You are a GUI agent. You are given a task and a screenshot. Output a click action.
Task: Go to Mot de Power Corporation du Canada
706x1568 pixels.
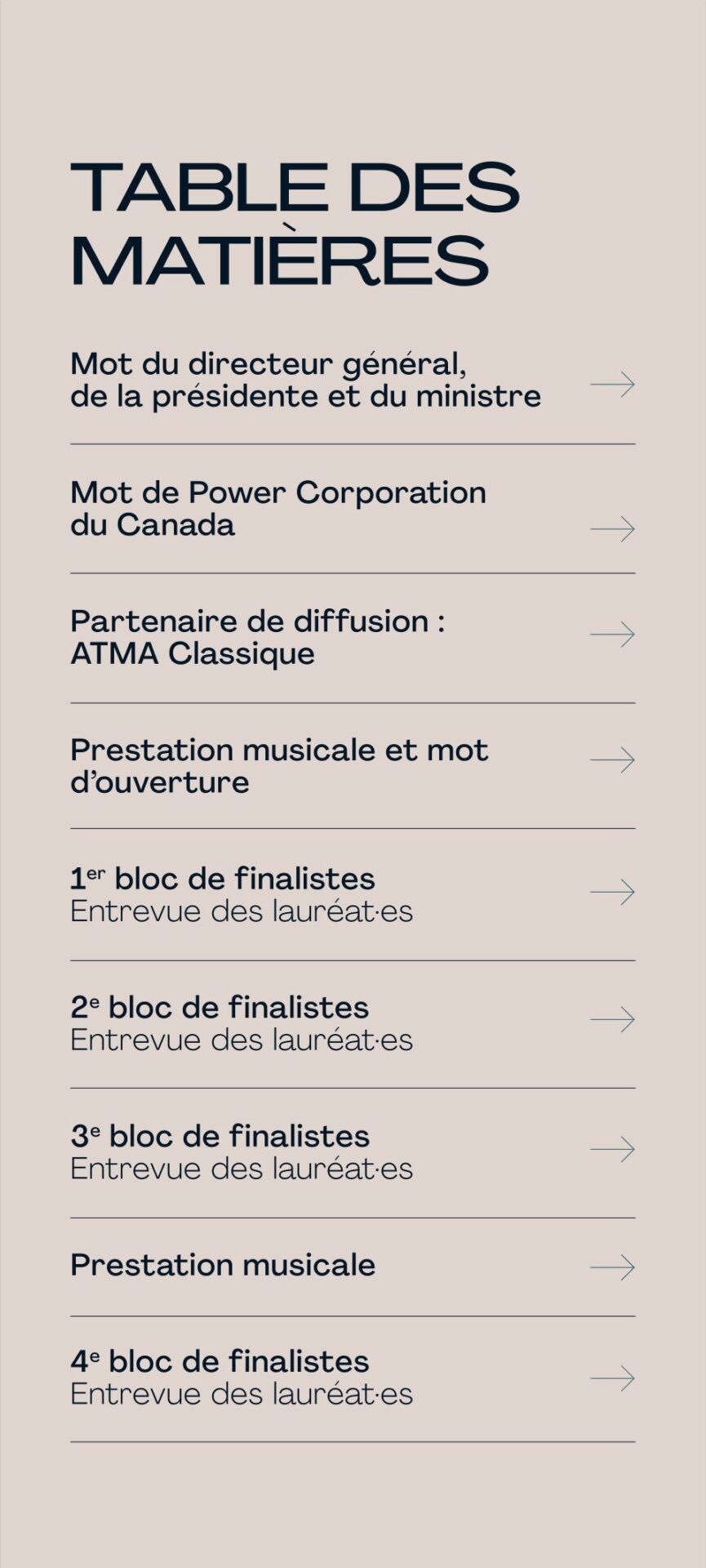click(x=278, y=509)
